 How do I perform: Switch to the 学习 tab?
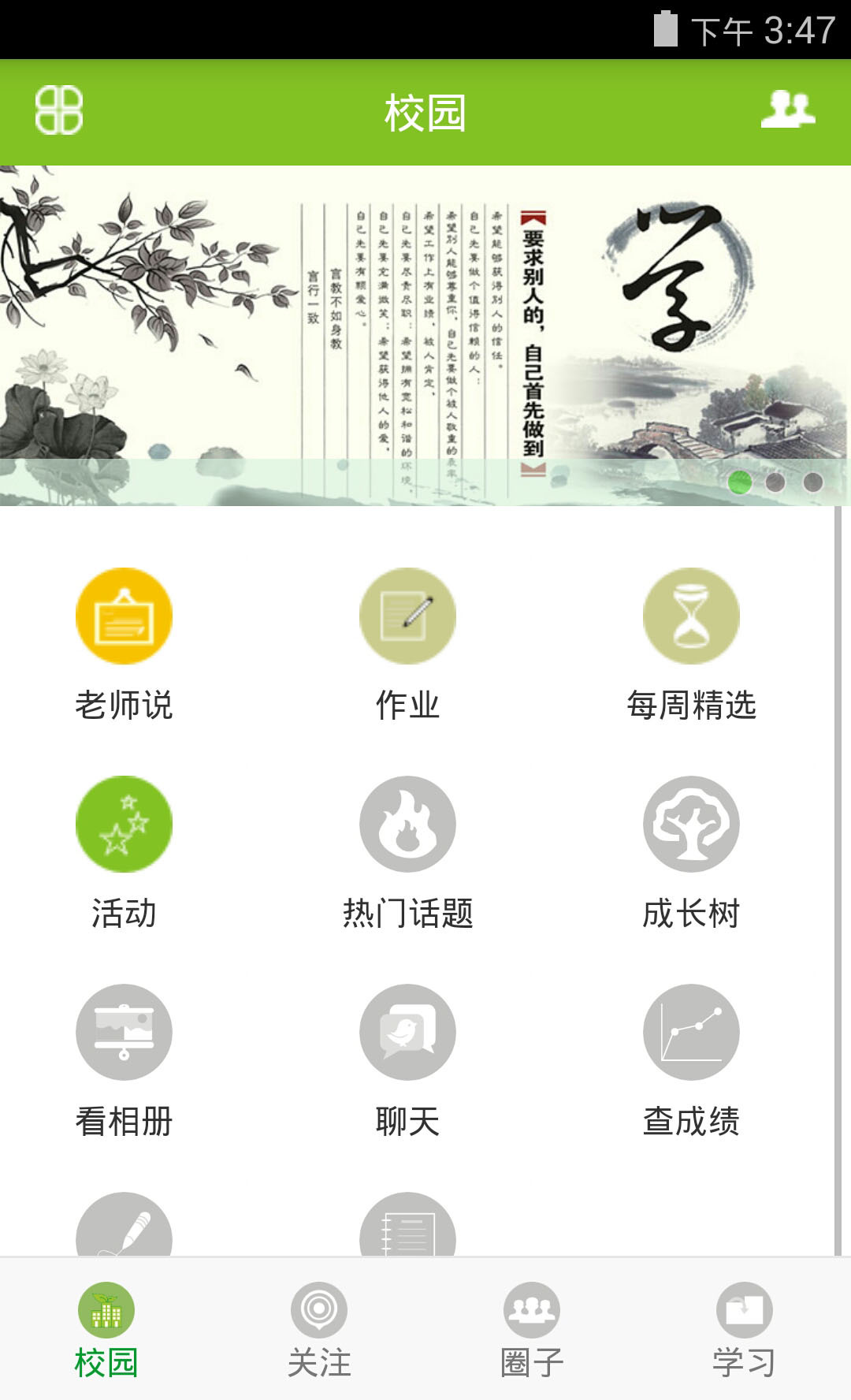(x=745, y=1329)
